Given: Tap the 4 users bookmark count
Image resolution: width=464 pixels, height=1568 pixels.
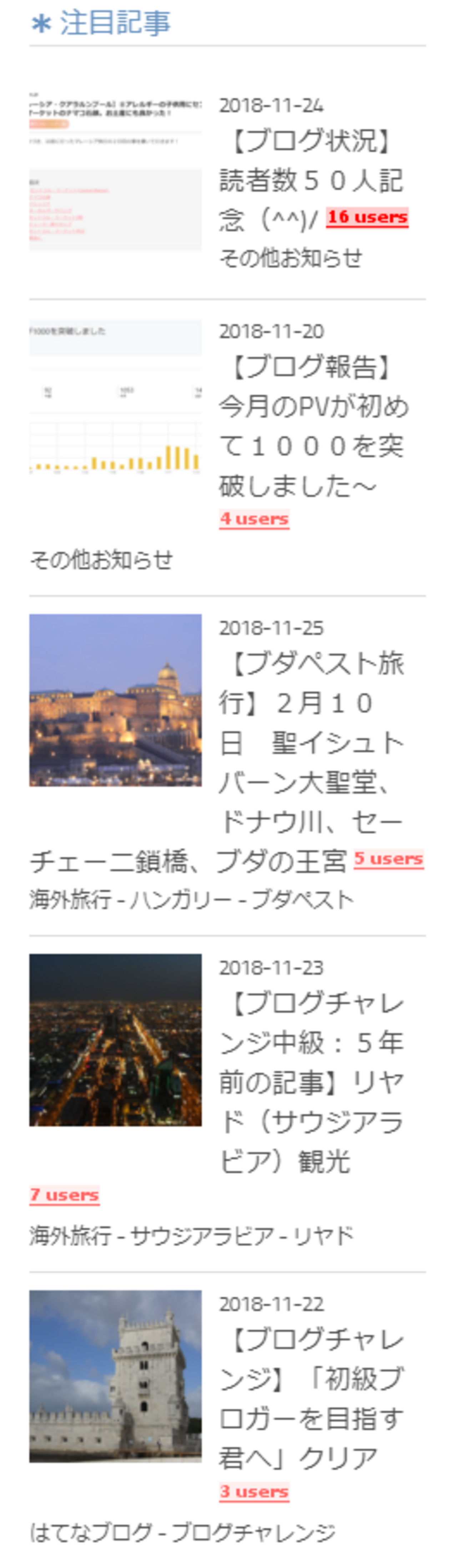Looking at the screenshot, I should [x=254, y=519].
